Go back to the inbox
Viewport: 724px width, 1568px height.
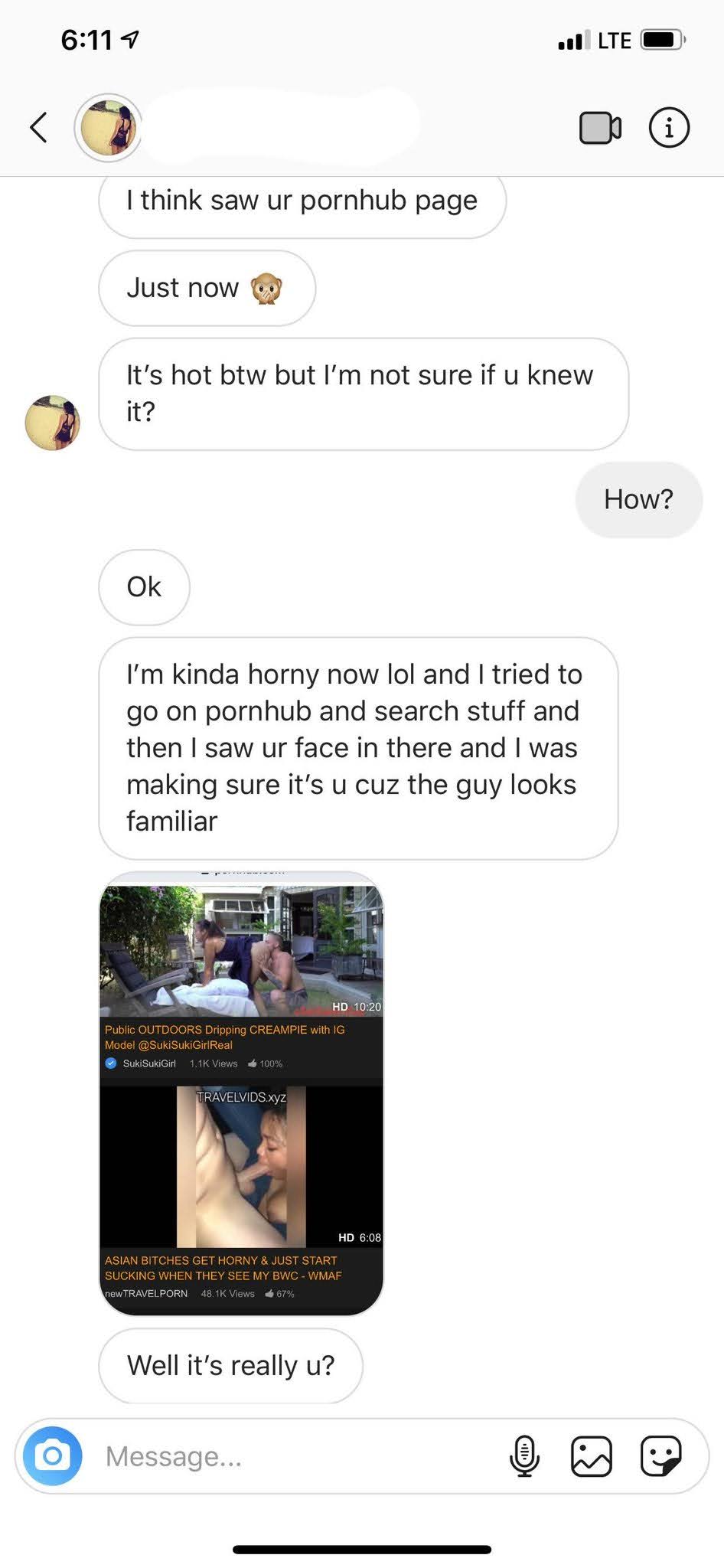(x=39, y=127)
